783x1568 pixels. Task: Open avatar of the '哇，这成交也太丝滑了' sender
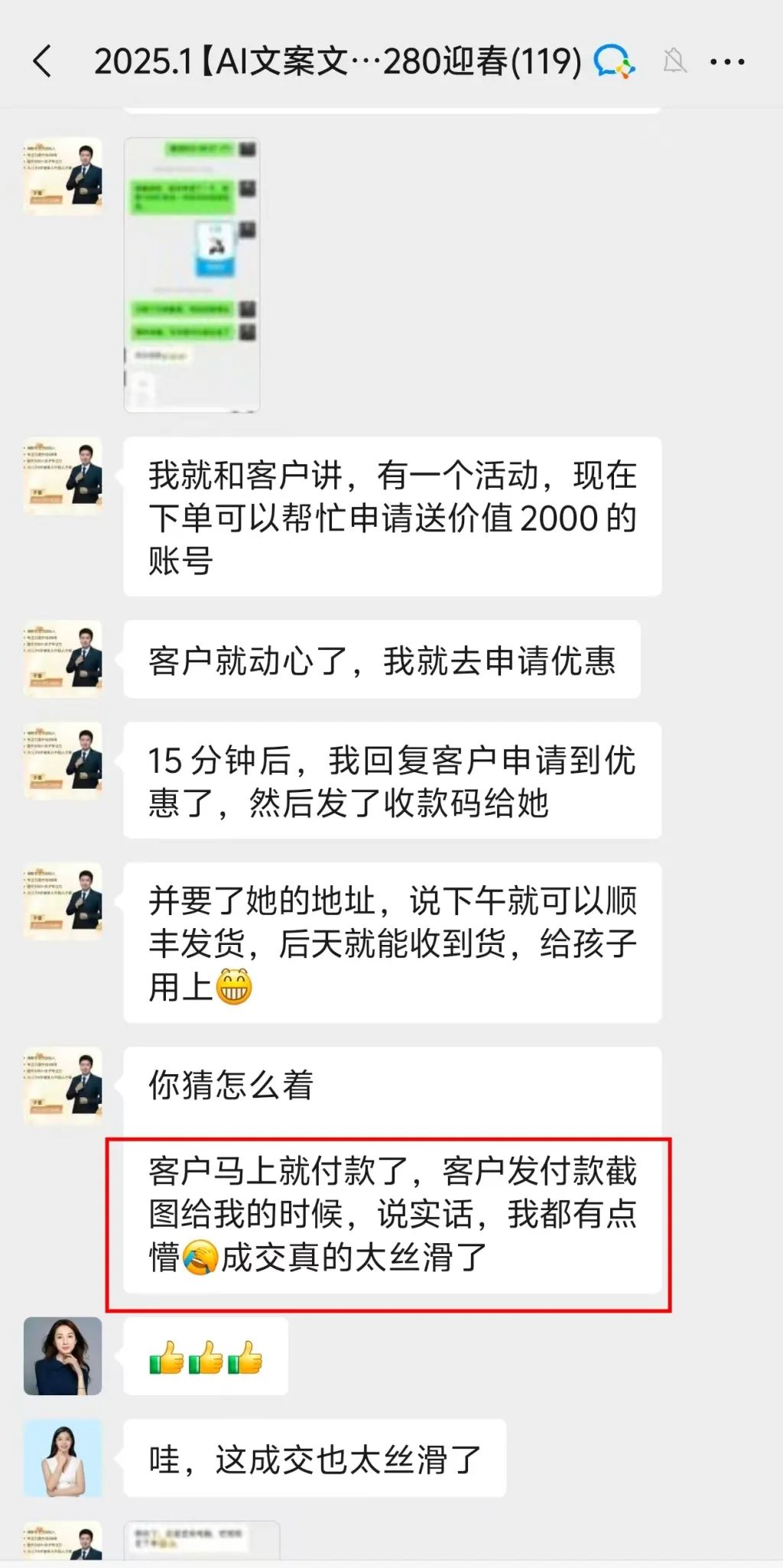coord(63,1458)
